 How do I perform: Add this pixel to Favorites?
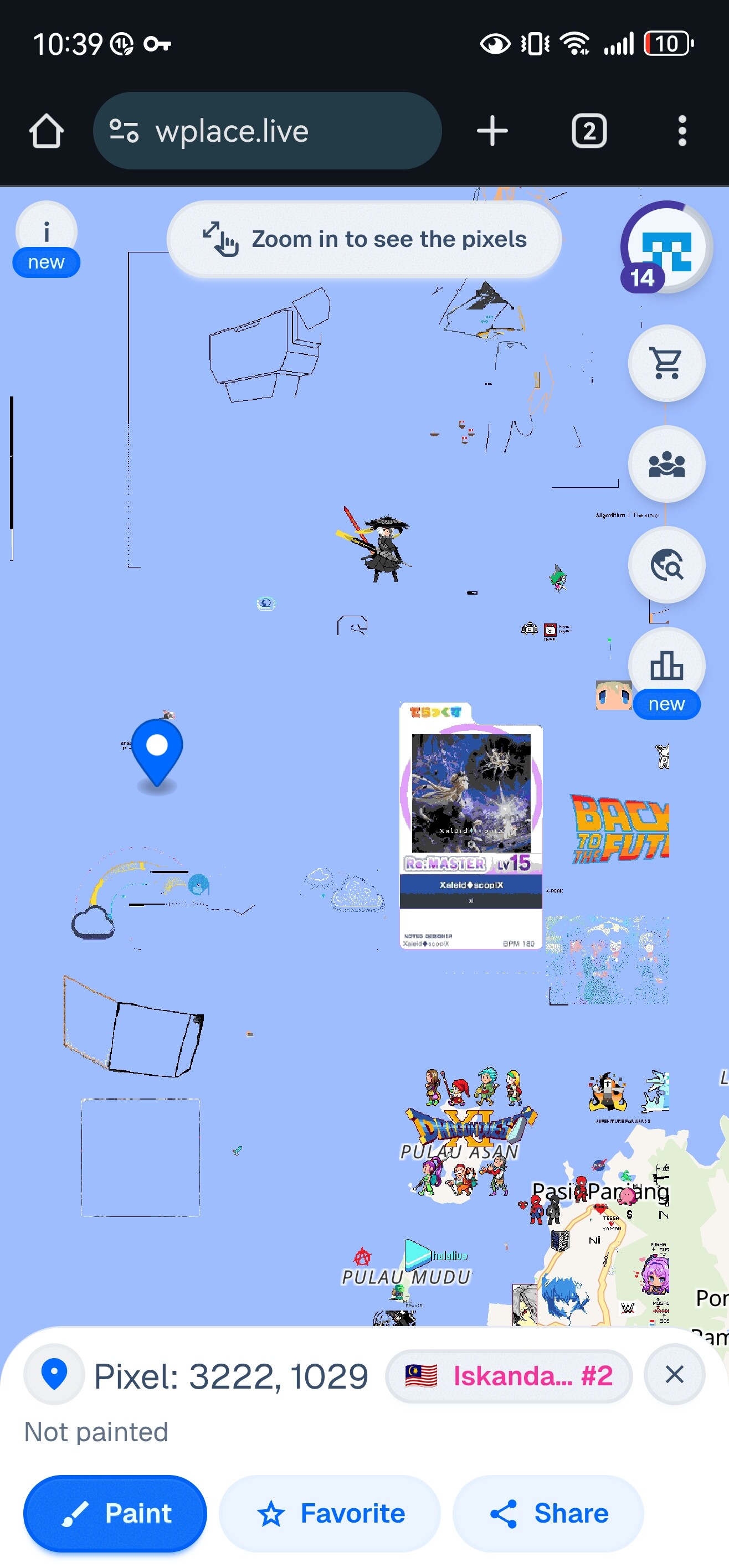click(330, 1514)
